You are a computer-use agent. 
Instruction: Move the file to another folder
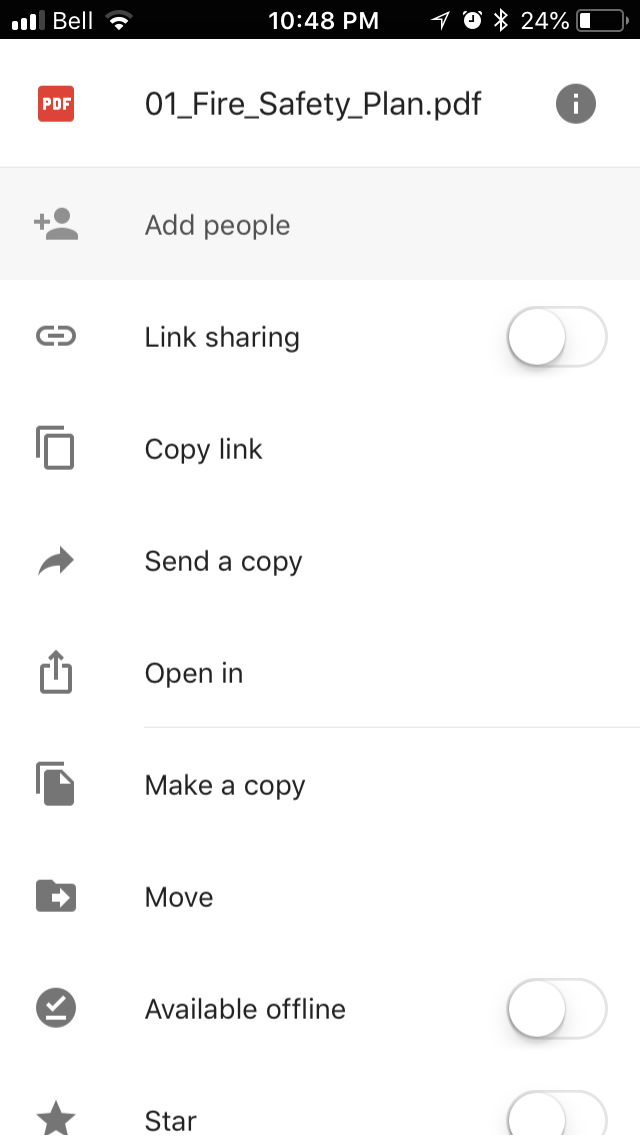[178, 897]
